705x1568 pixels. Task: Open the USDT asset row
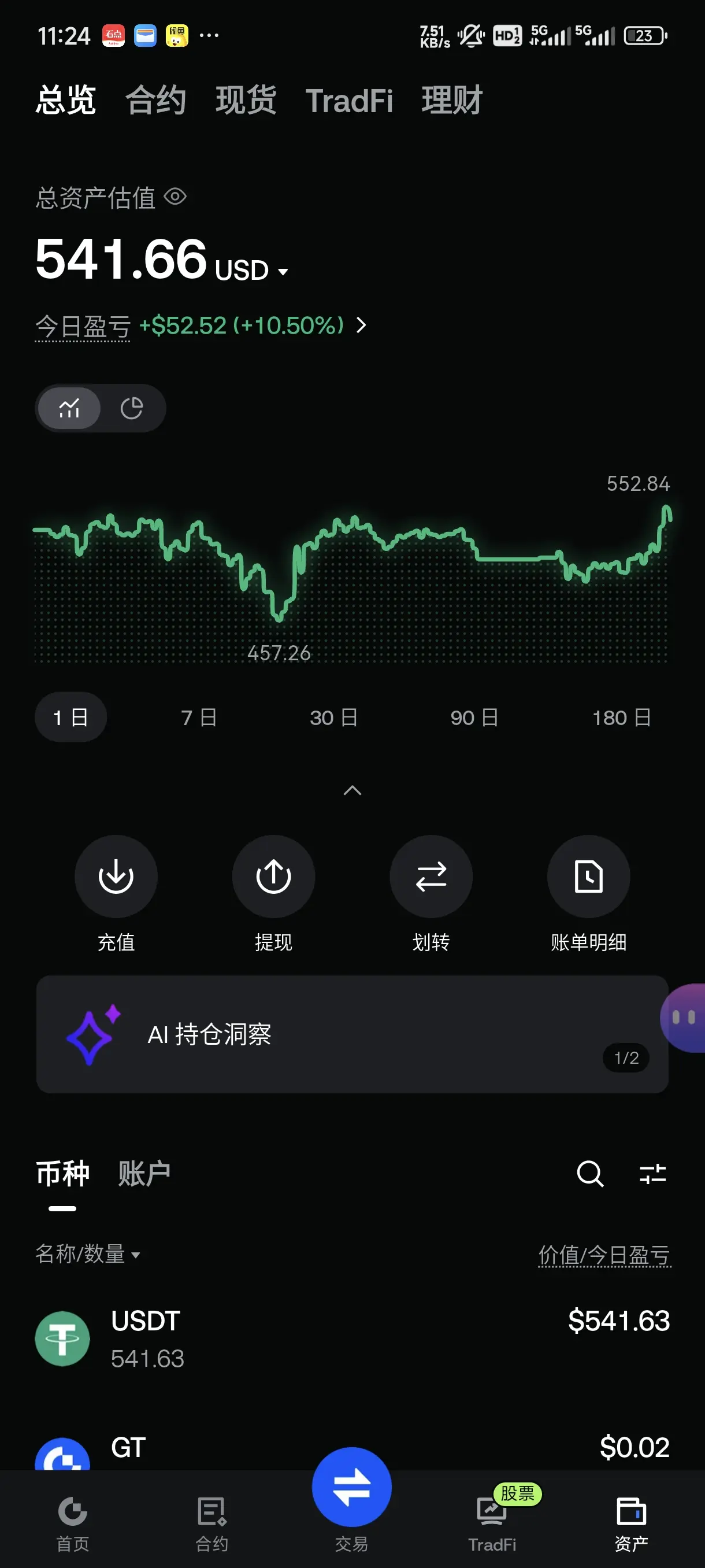352,1339
